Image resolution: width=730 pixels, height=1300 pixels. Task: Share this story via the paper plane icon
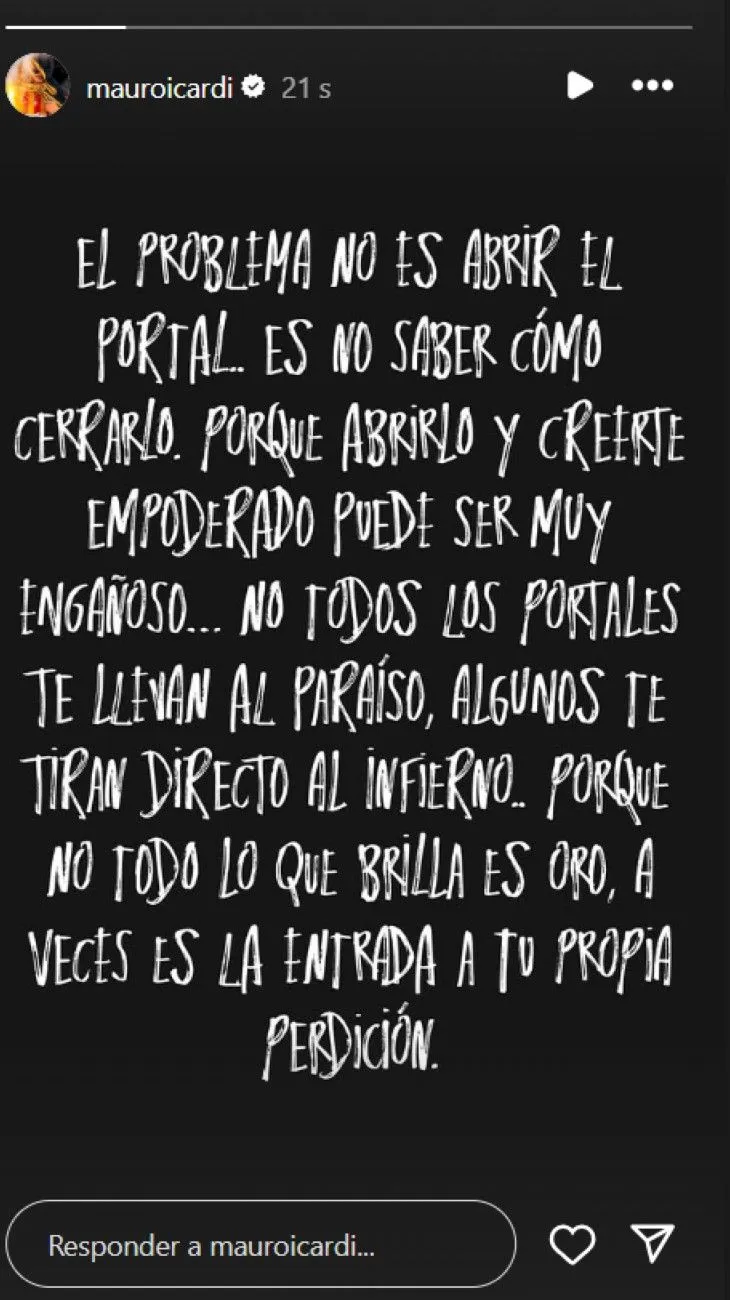click(x=653, y=1243)
